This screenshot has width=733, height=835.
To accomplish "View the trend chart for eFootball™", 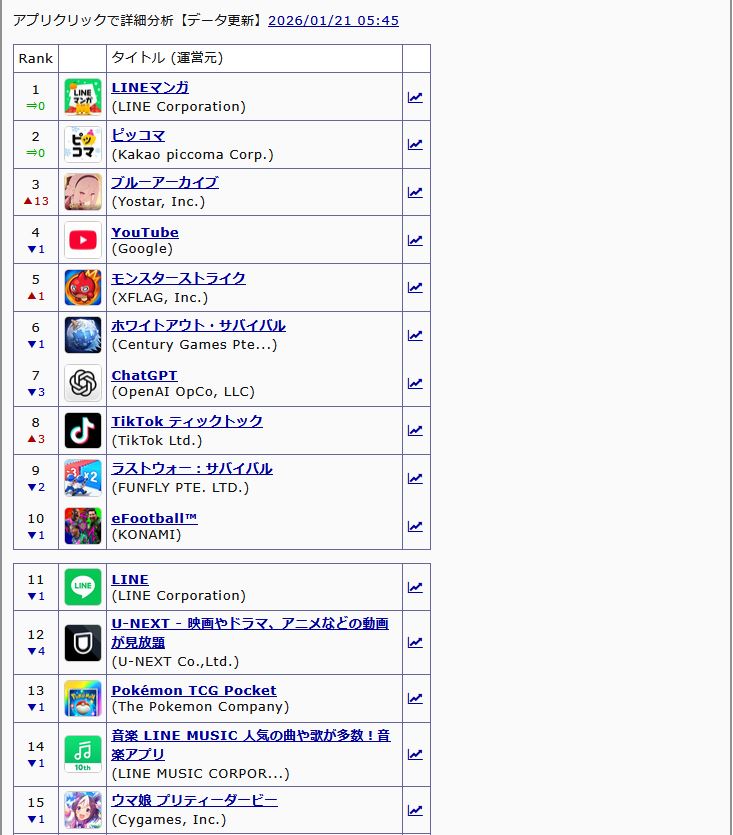I will pyautogui.click(x=415, y=526).
